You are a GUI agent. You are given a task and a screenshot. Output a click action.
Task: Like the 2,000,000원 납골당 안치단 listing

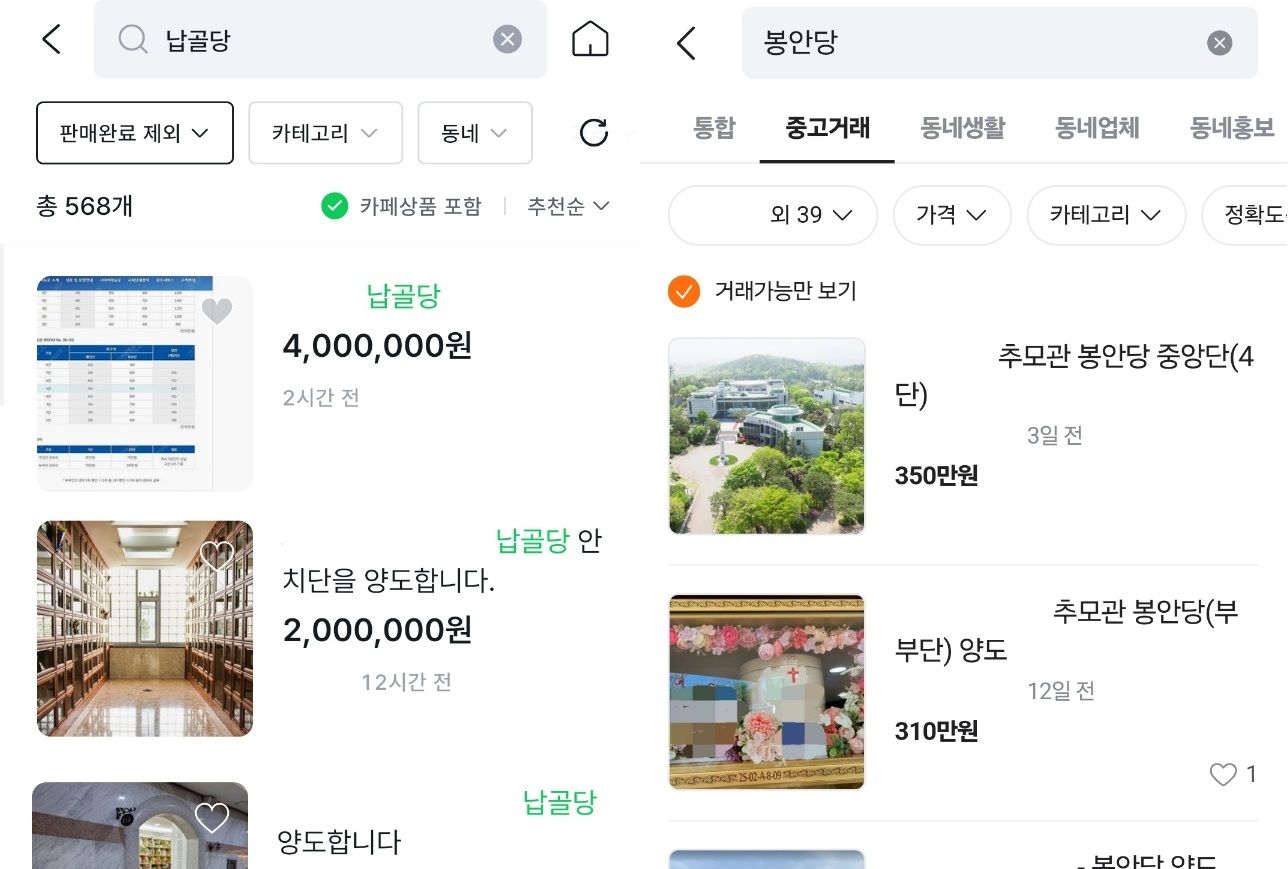[x=217, y=556]
